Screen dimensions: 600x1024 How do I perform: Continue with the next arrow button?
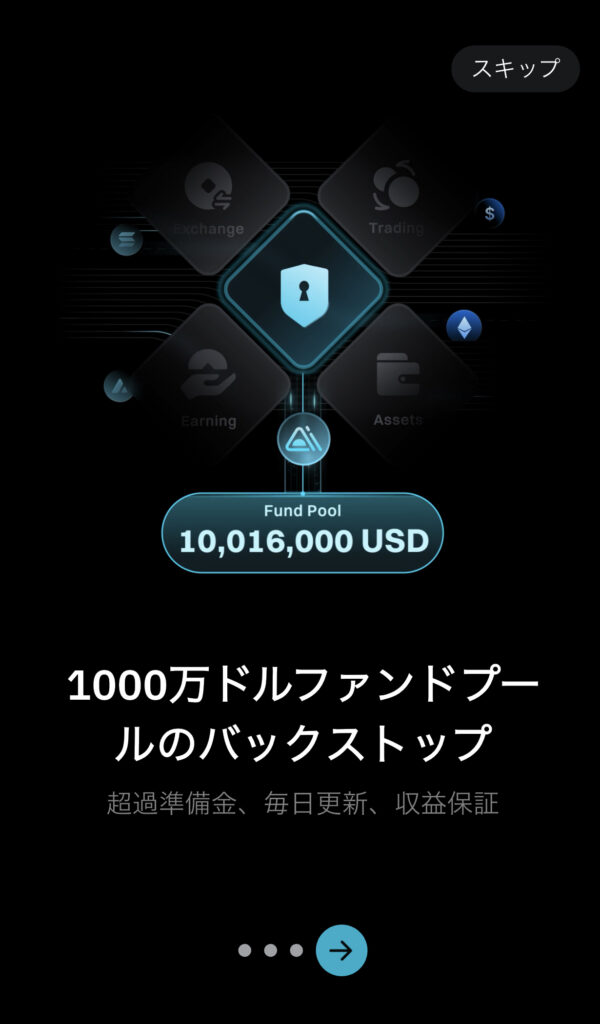(341, 950)
